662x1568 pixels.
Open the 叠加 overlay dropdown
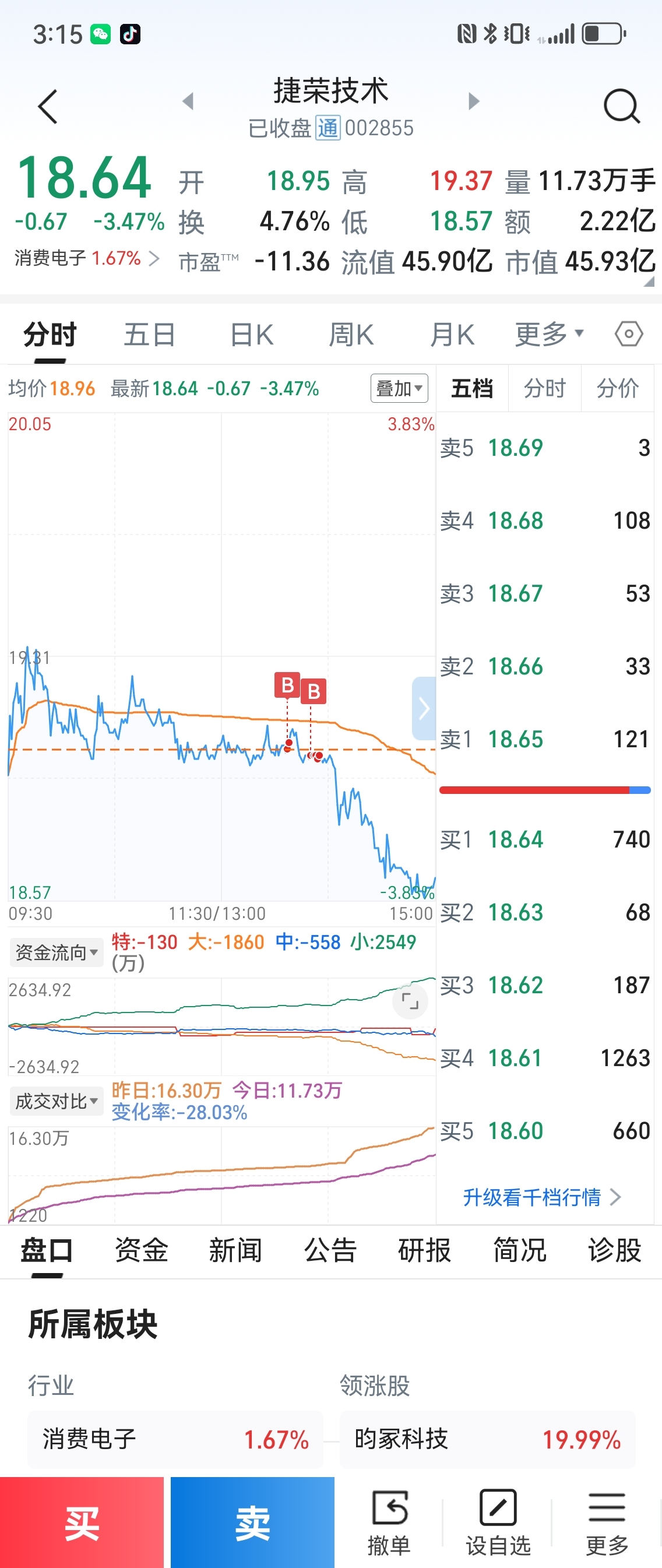(x=399, y=388)
